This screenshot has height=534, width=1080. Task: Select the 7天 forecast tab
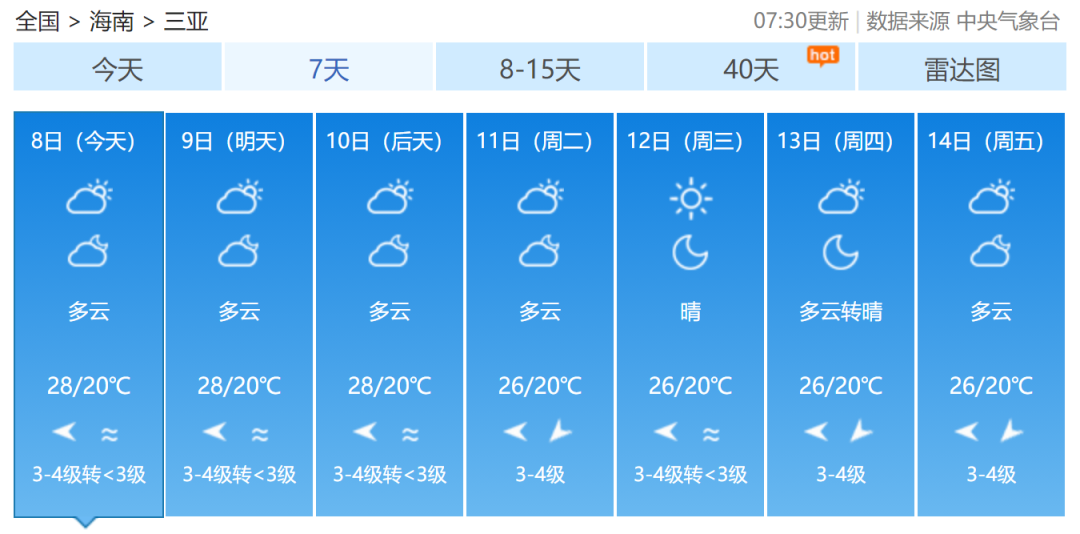pos(329,69)
